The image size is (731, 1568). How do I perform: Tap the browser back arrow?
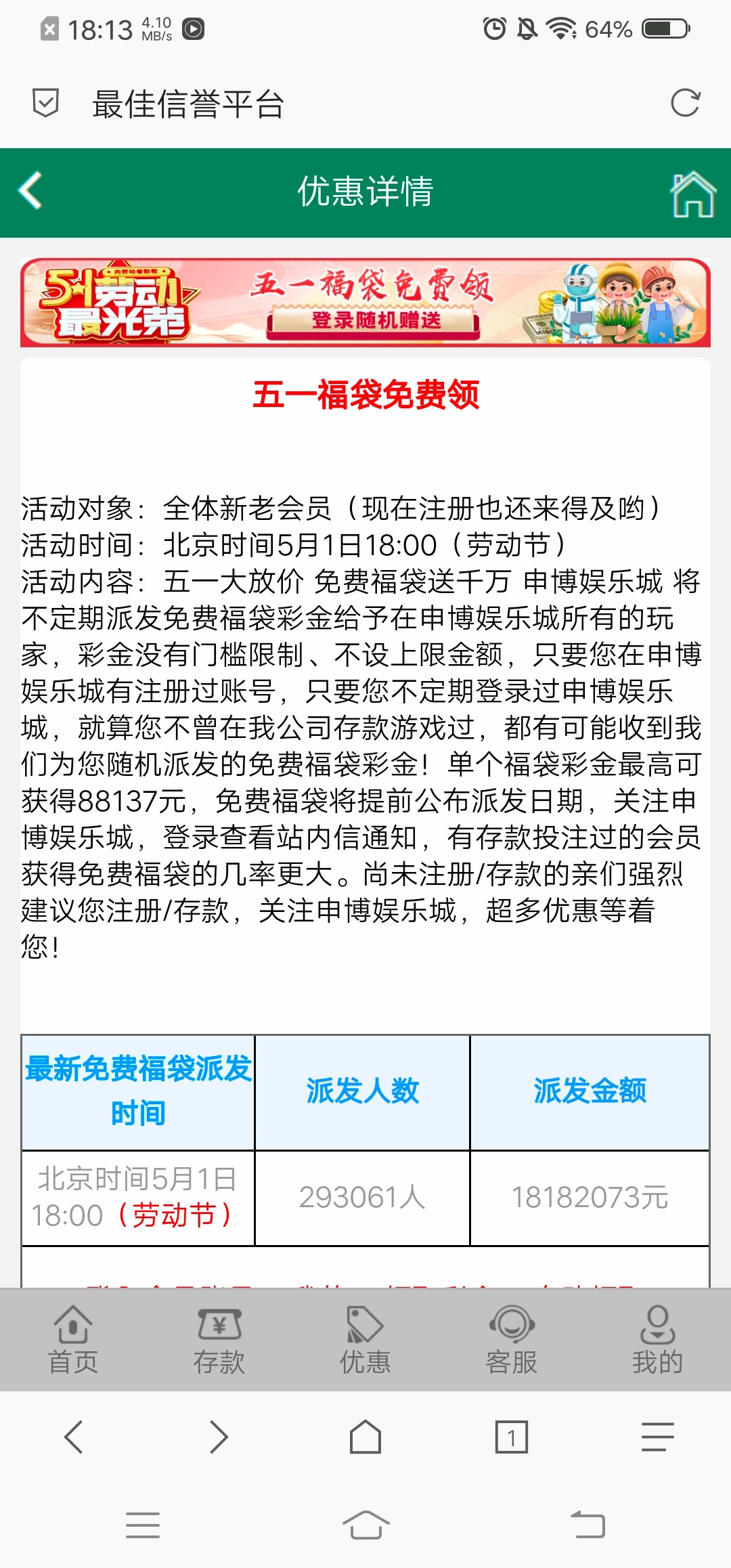(x=73, y=1437)
